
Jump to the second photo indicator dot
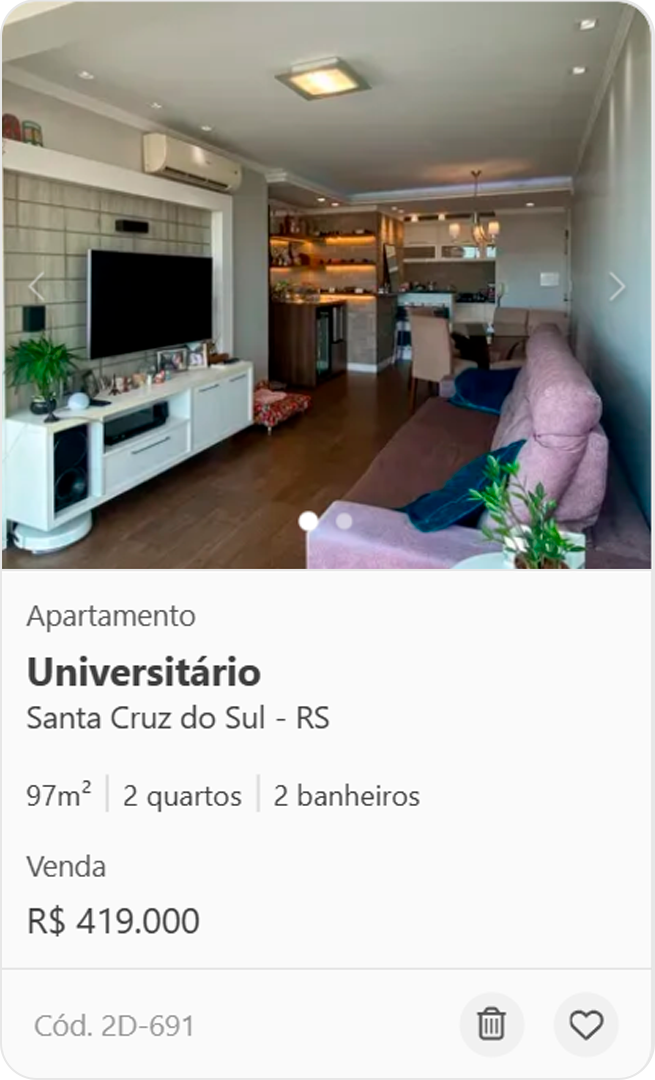[x=344, y=521]
